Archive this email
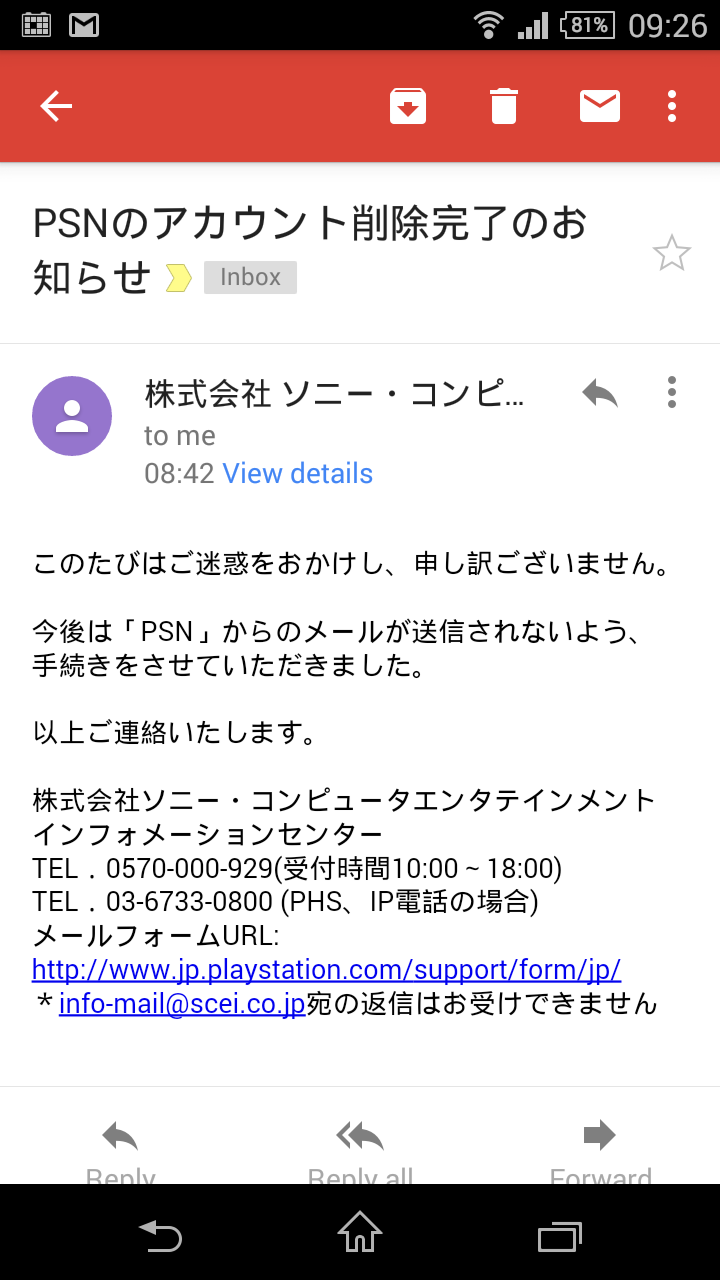 coord(408,106)
